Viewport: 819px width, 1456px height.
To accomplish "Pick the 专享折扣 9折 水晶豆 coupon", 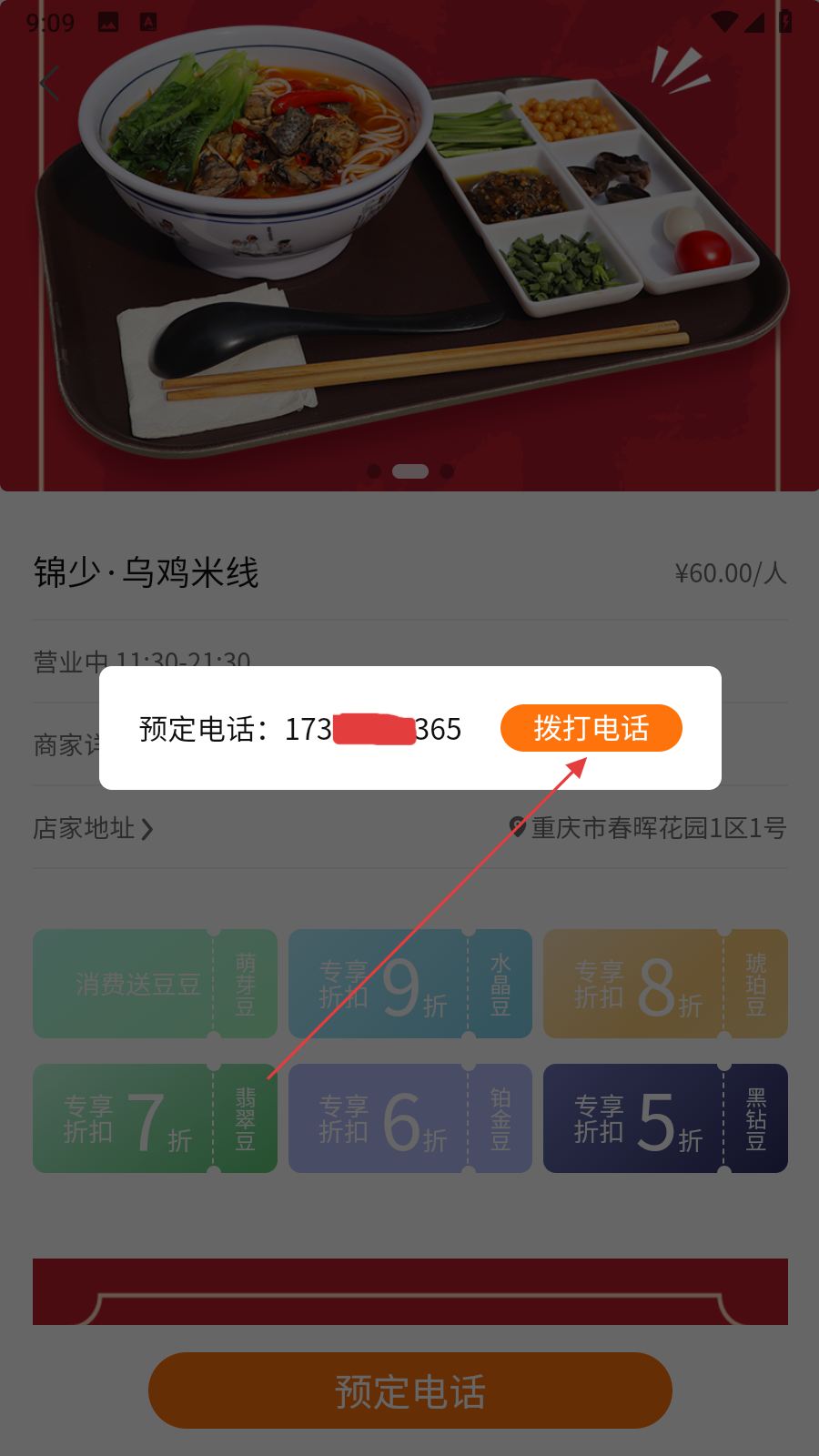I will click(x=409, y=984).
